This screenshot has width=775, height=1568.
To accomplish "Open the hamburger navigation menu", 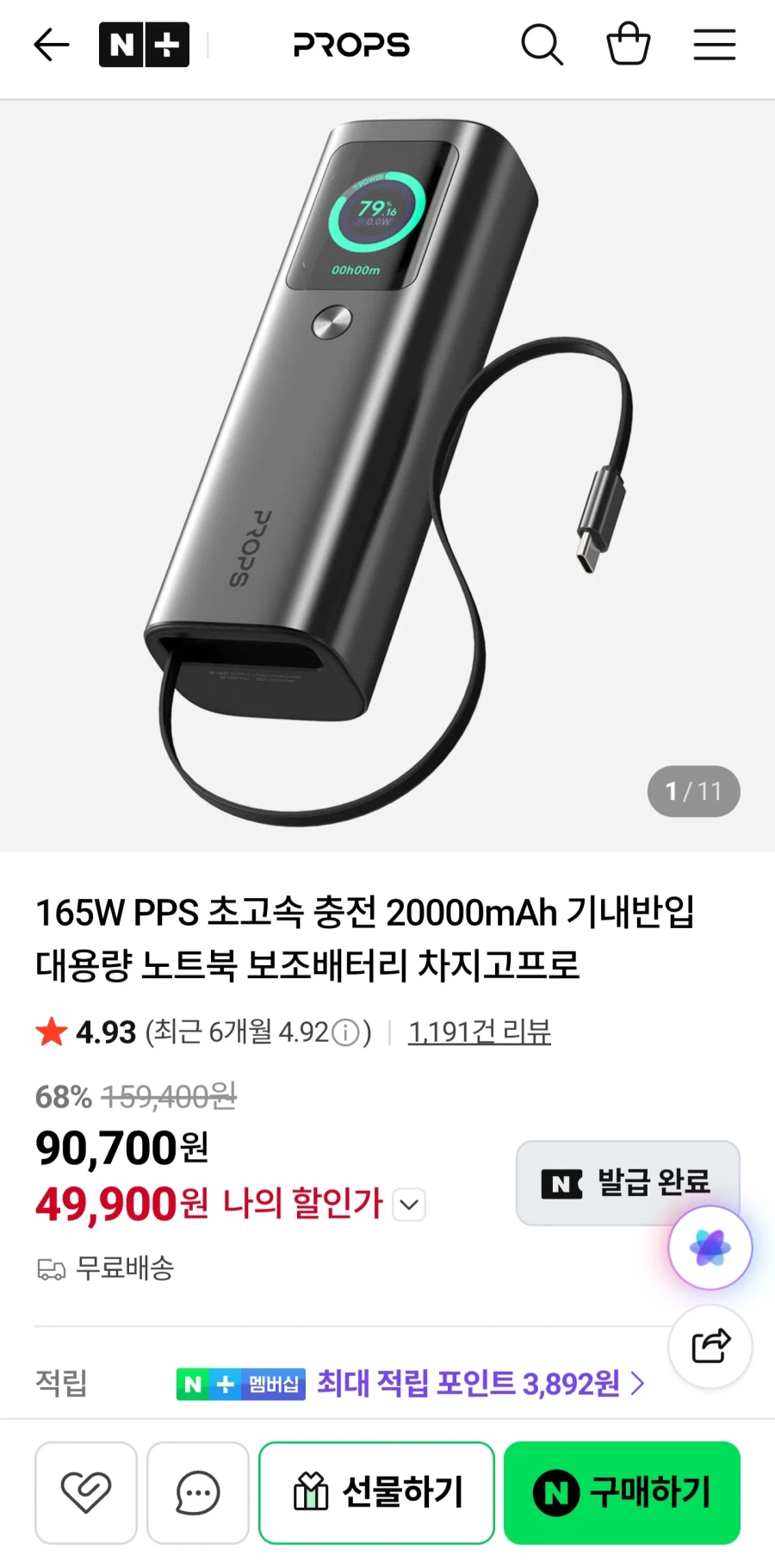I will pos(714,45).
